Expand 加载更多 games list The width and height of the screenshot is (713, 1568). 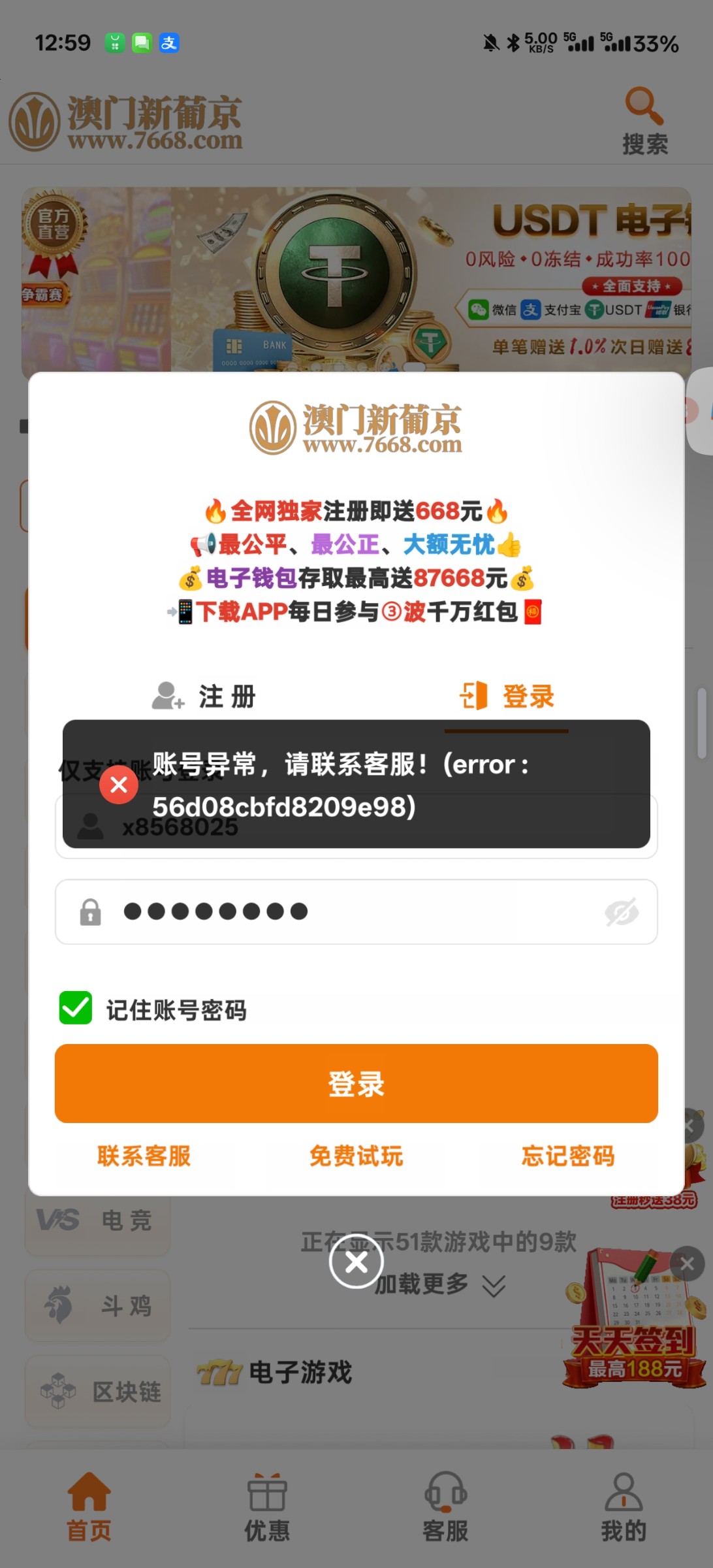tap(439, 1285)
